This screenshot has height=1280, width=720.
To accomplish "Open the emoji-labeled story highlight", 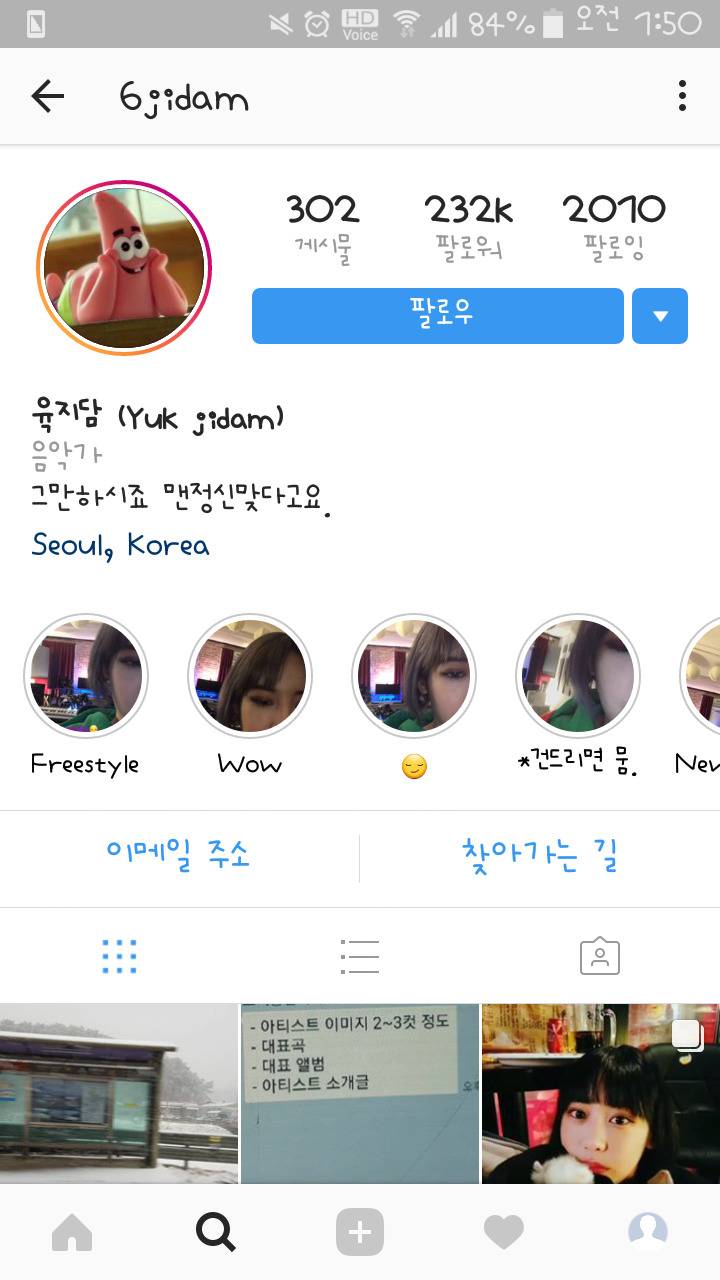I will 414,696.
